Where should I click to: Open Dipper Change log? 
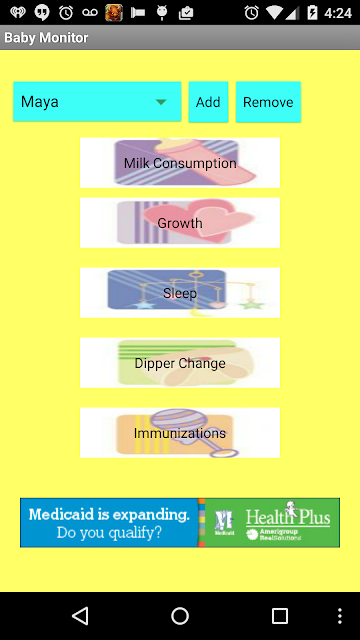pos(180,363)
